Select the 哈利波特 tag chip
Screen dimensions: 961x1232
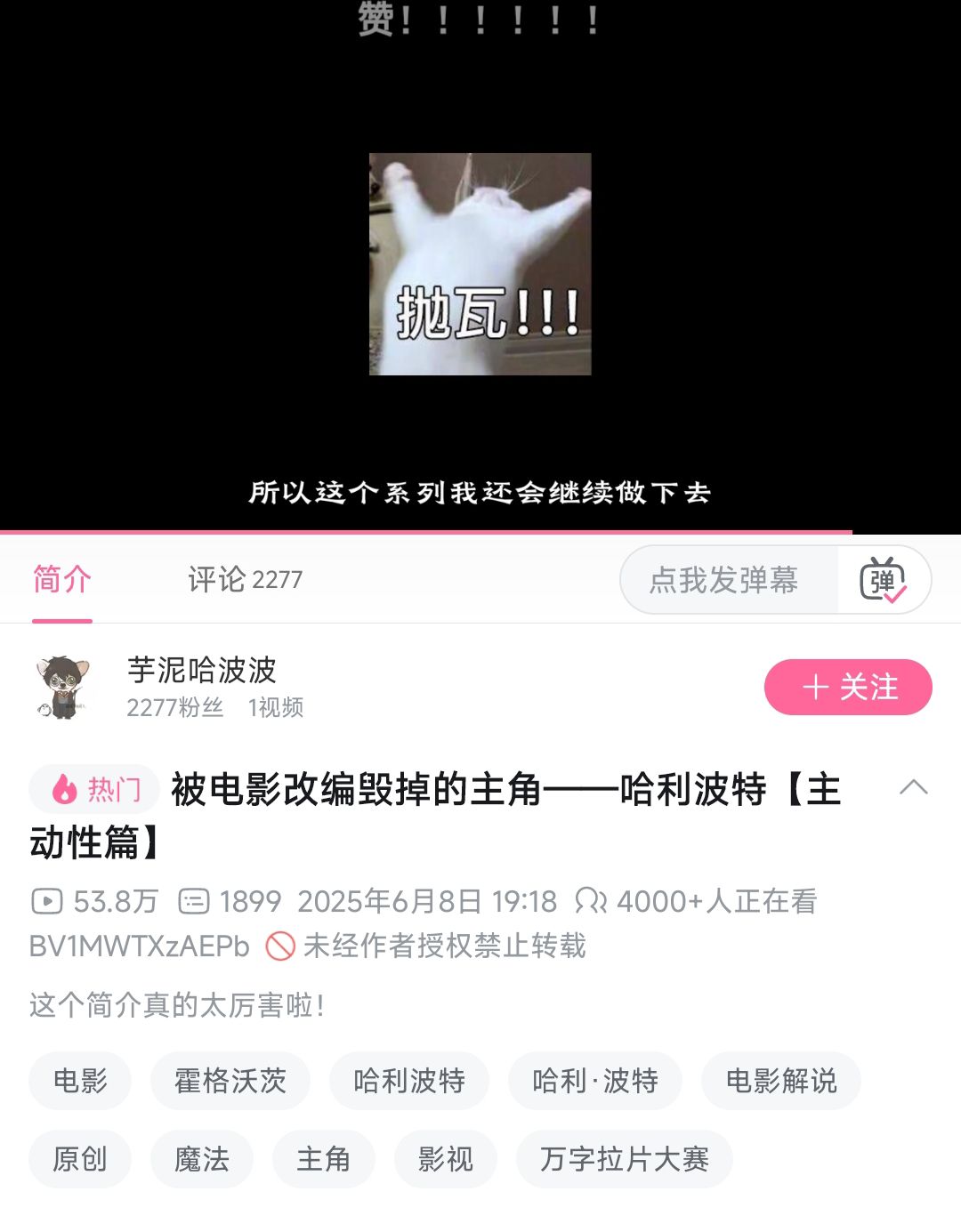(x=409, y=1081)
